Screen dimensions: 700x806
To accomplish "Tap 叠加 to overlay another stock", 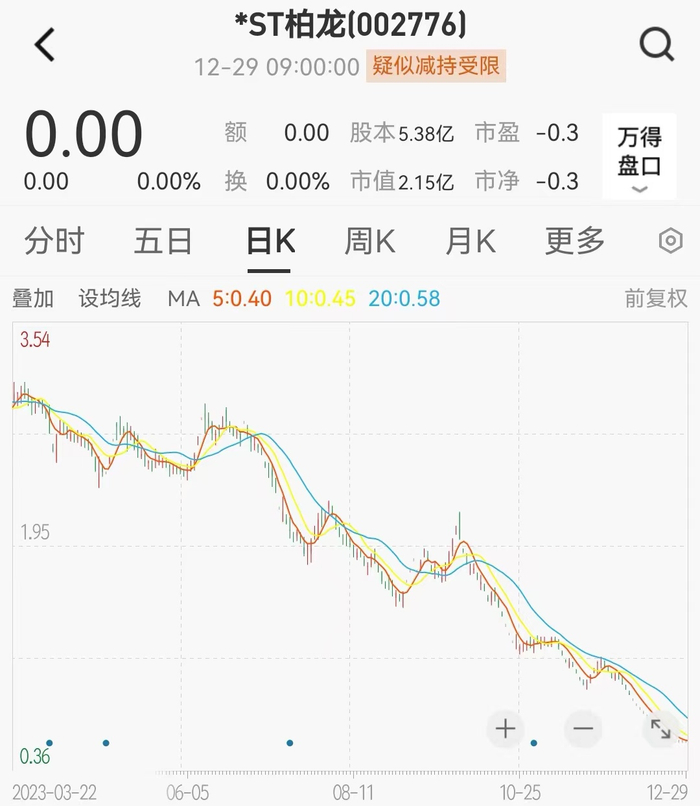I will 33,298.
